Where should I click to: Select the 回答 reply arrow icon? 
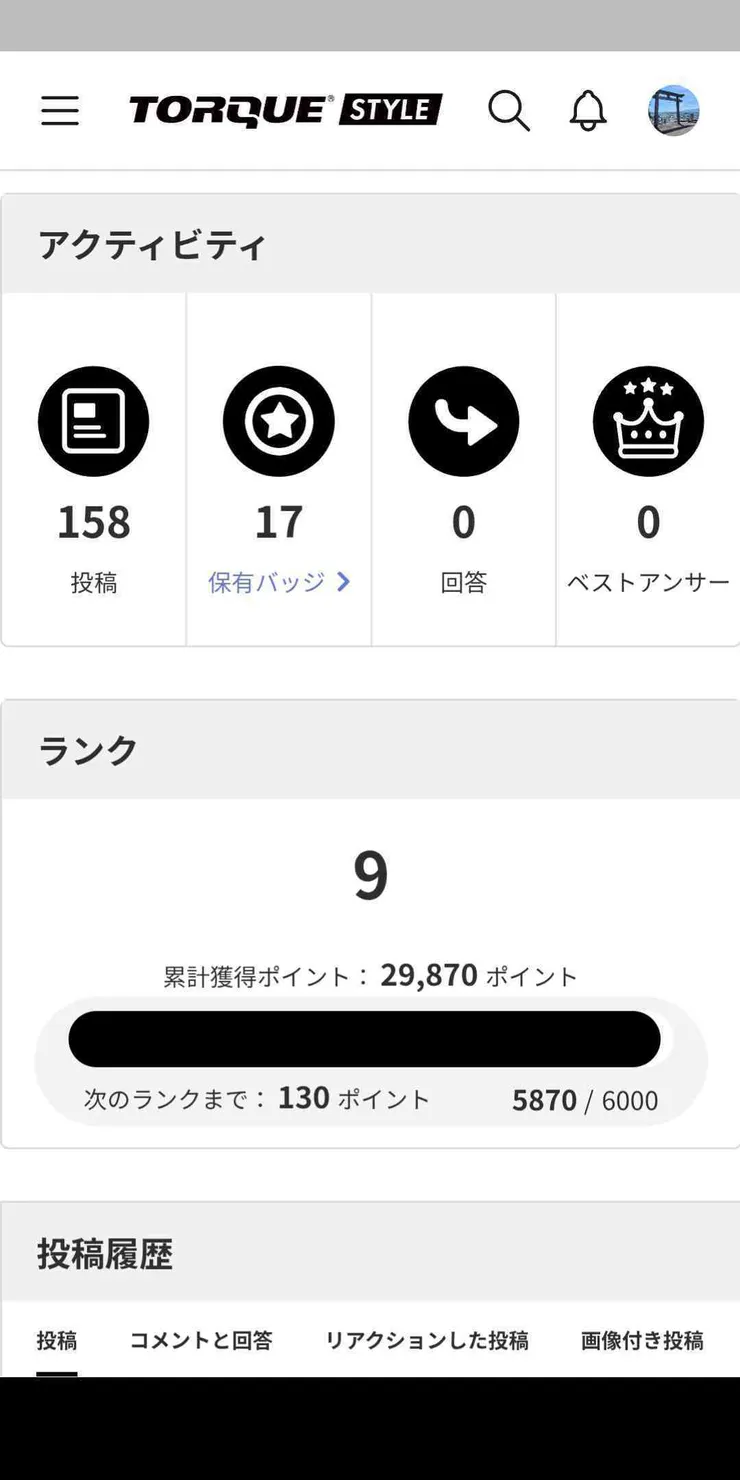463,420
